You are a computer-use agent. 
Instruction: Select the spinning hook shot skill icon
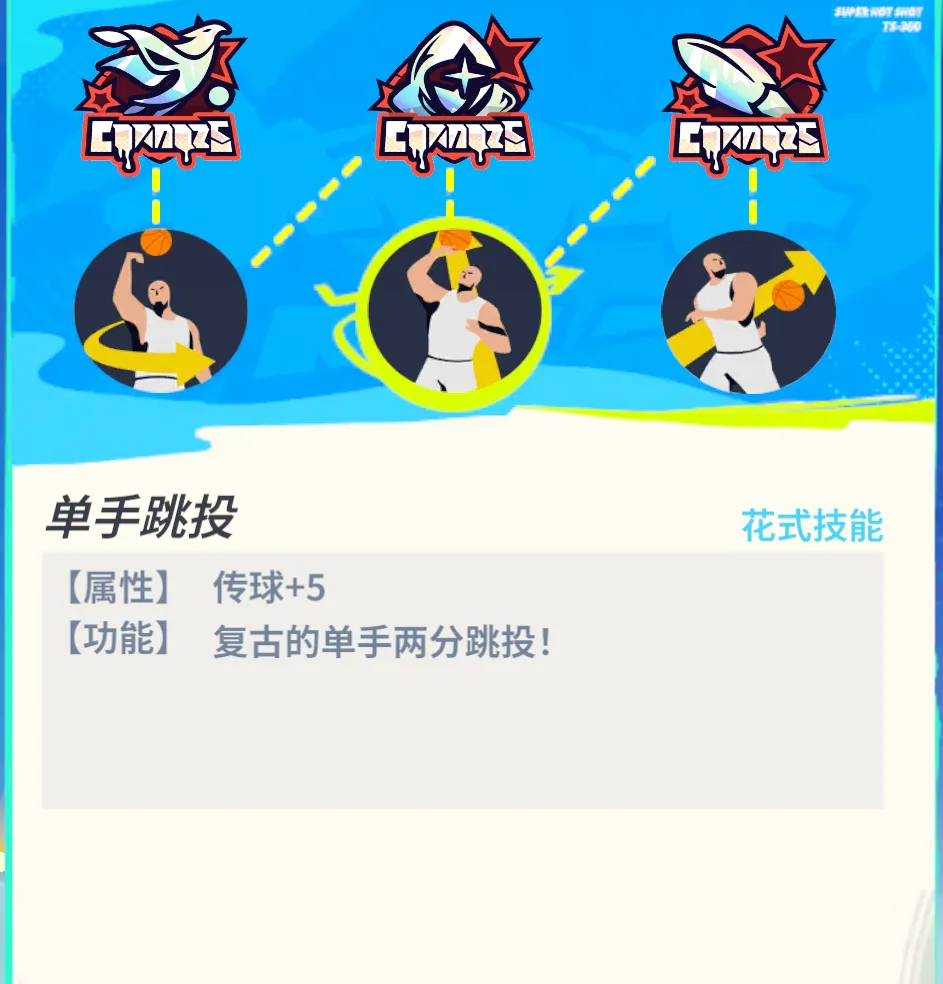(x=160, y=313)
